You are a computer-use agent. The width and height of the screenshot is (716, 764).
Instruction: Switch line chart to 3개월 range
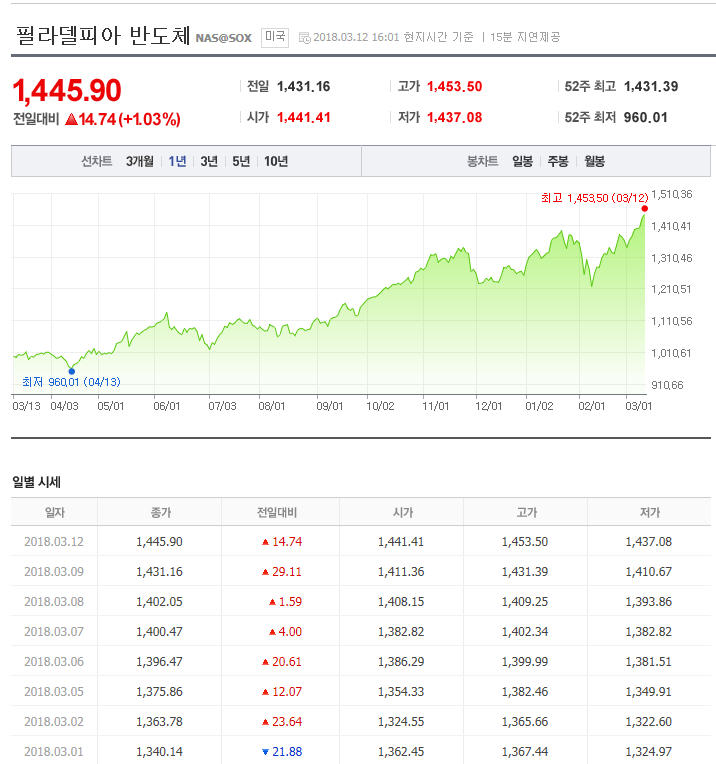(140, 161)
